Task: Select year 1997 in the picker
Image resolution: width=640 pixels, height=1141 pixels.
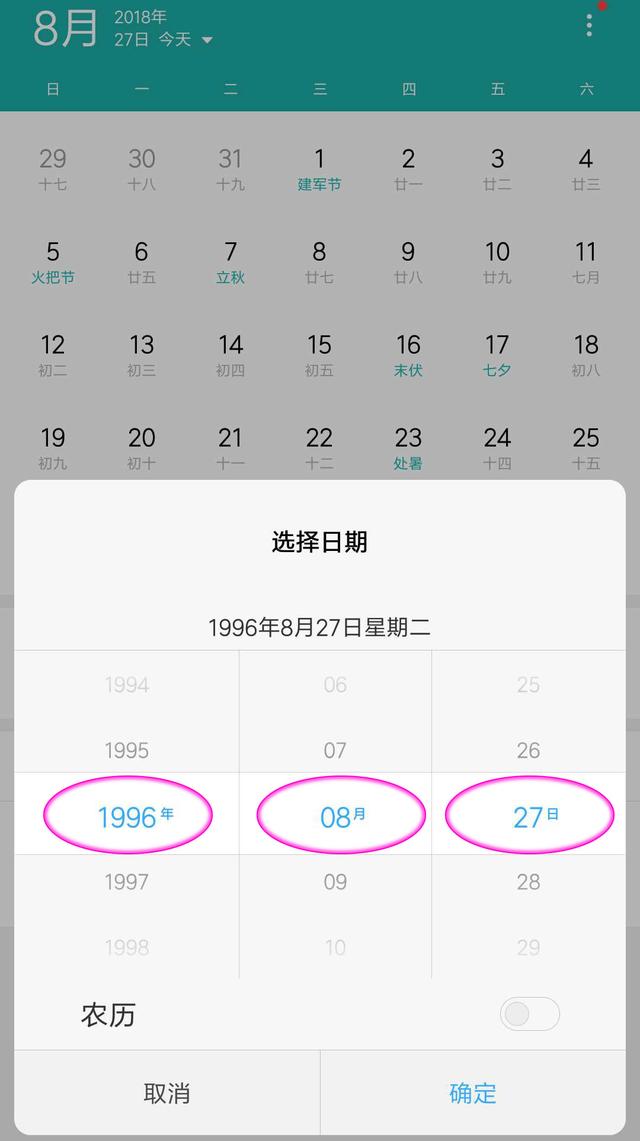Action: 127,882
